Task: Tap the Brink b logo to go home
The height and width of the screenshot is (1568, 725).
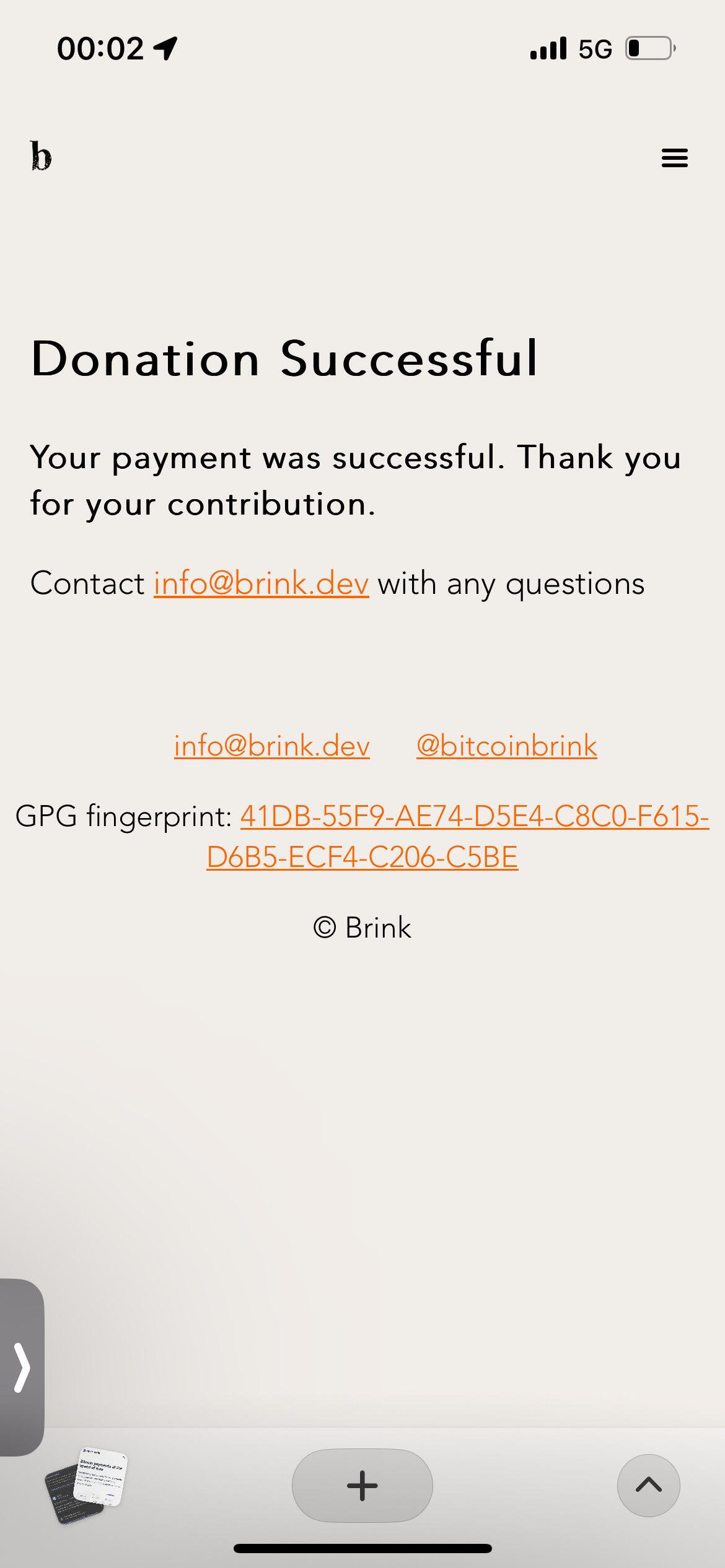Action: click(x=41, y=156)
